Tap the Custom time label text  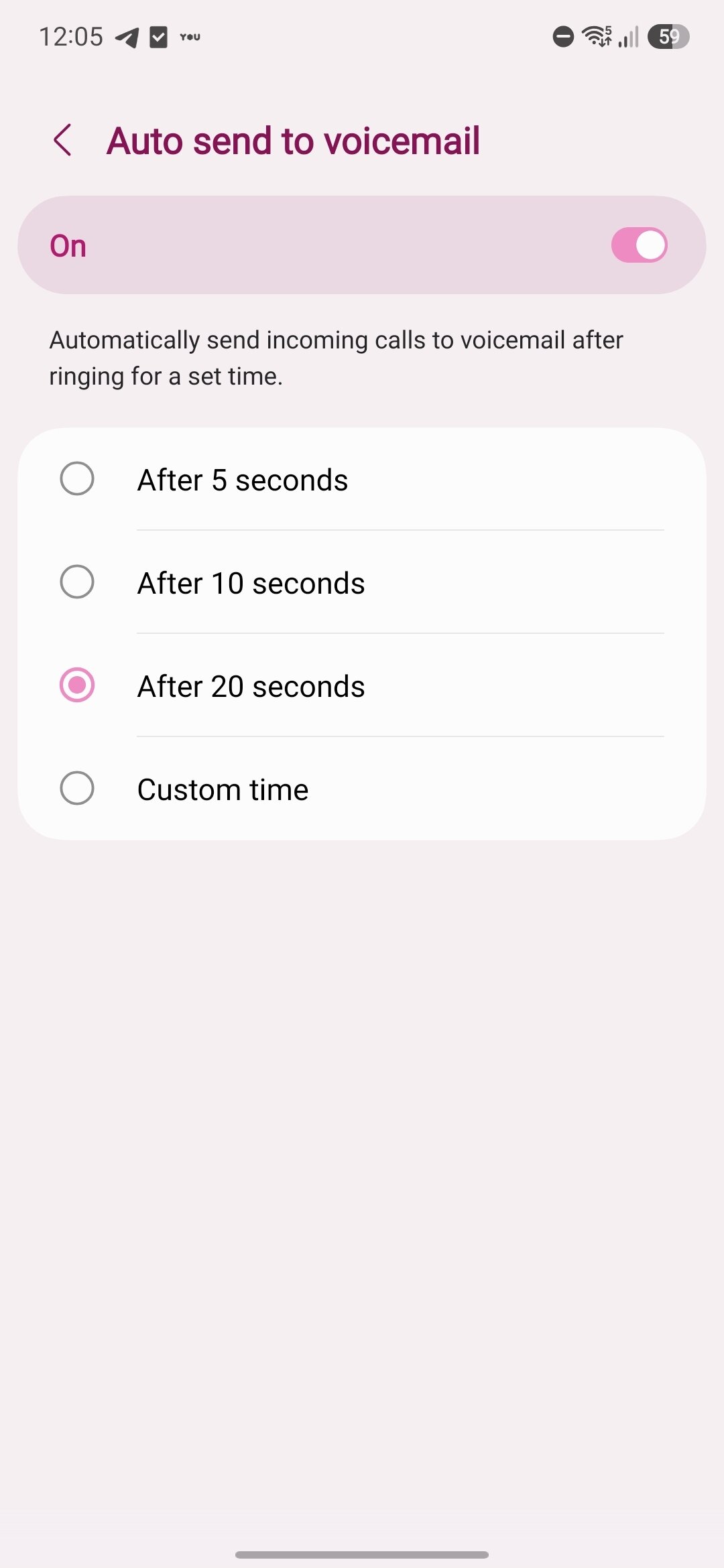coord(222,789)
